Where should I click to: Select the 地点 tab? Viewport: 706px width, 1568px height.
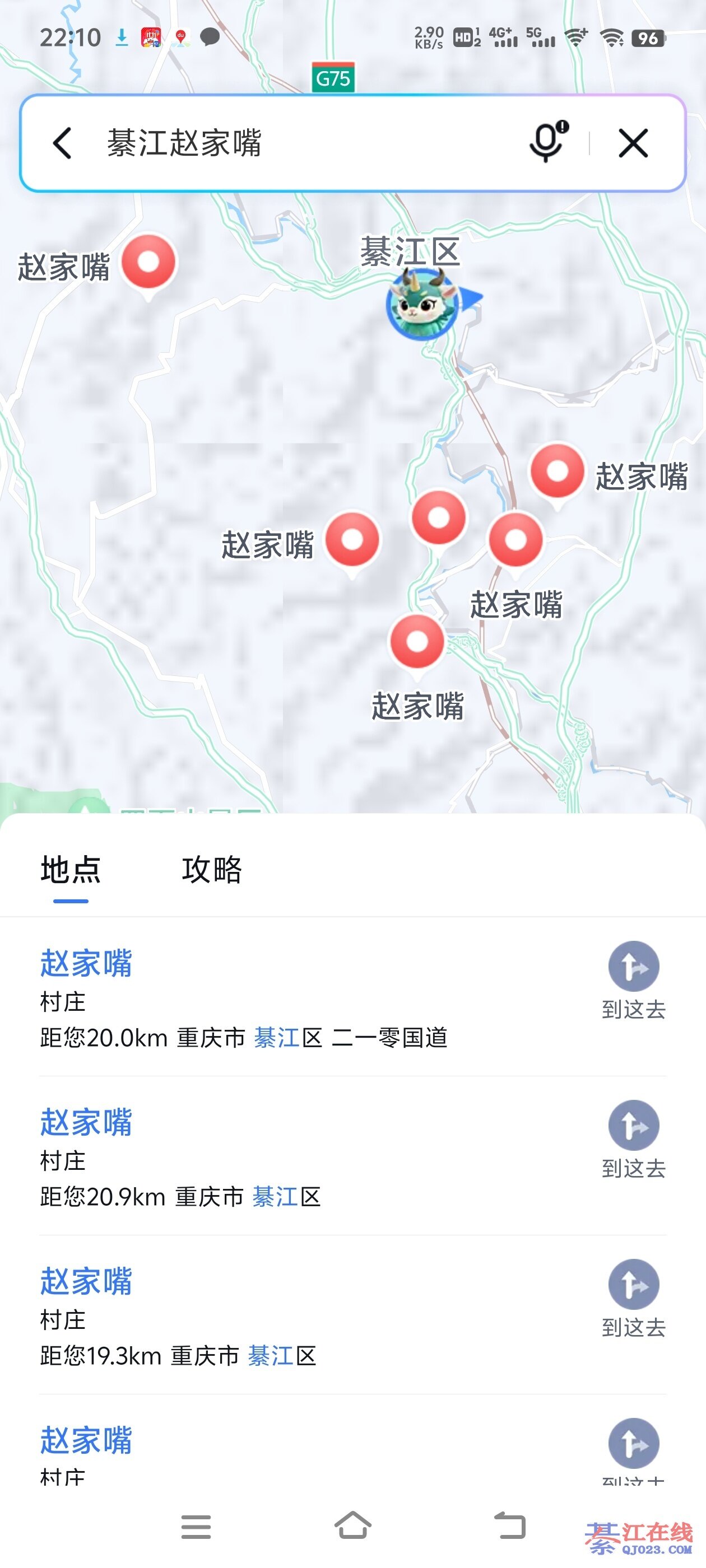(x=71, y=869)
